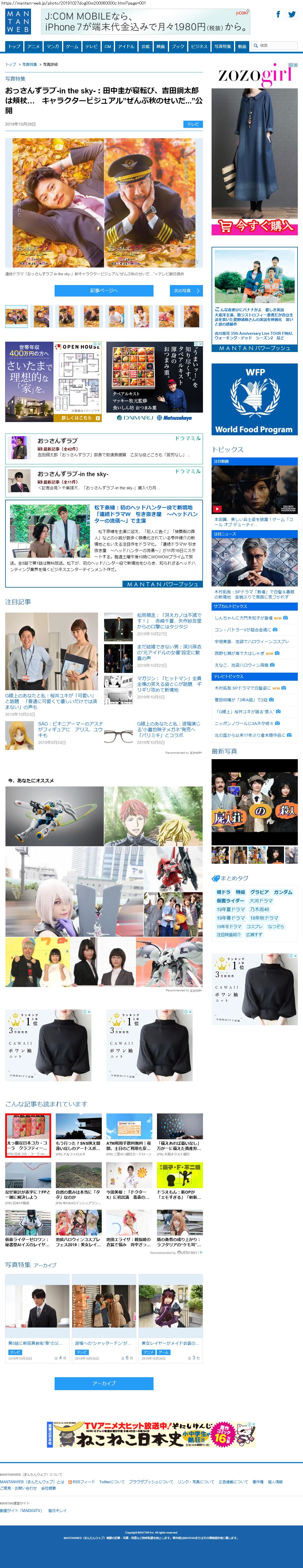Screen dimensions: 303x1568
Task: Select the マンガ navigation tab
Action: (53, 46)
